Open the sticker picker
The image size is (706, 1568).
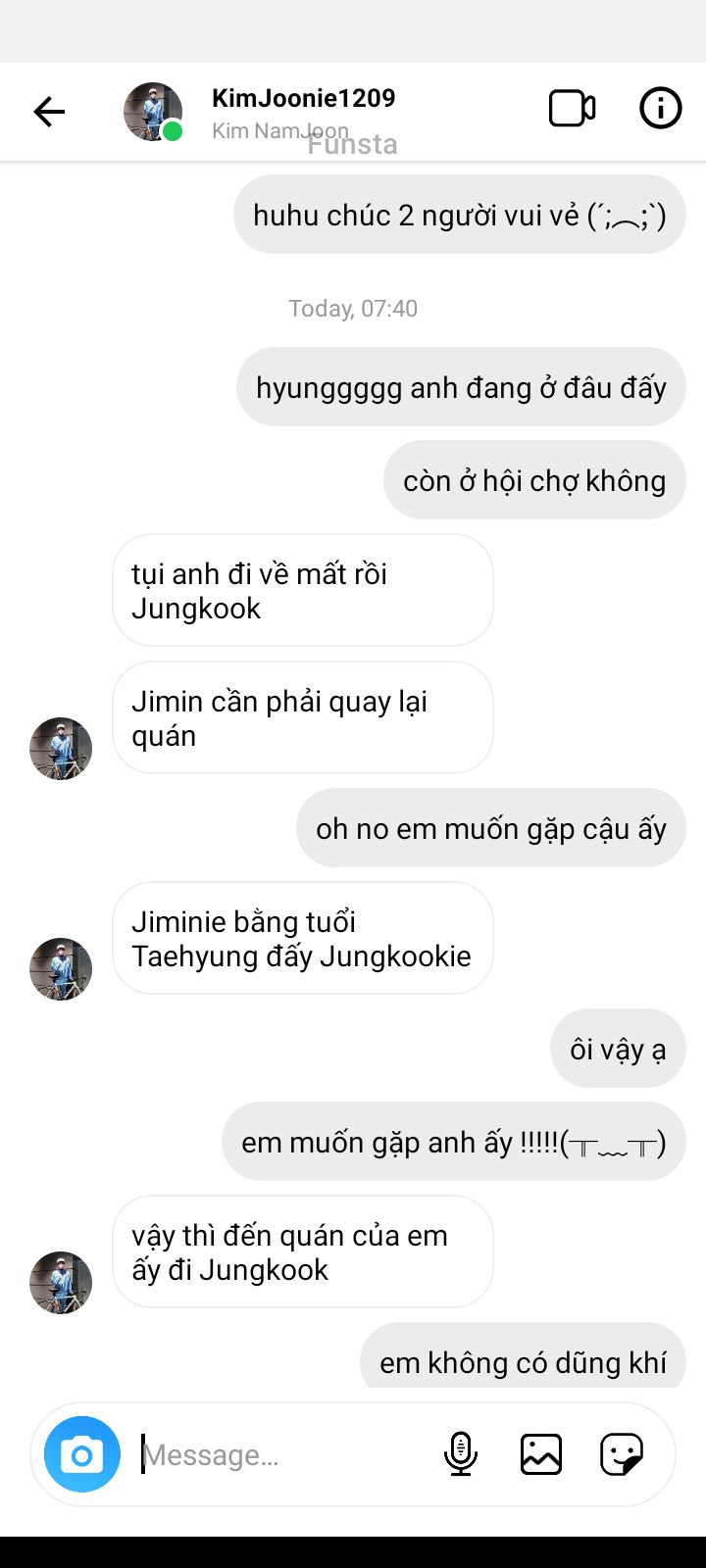[622, 1454]
